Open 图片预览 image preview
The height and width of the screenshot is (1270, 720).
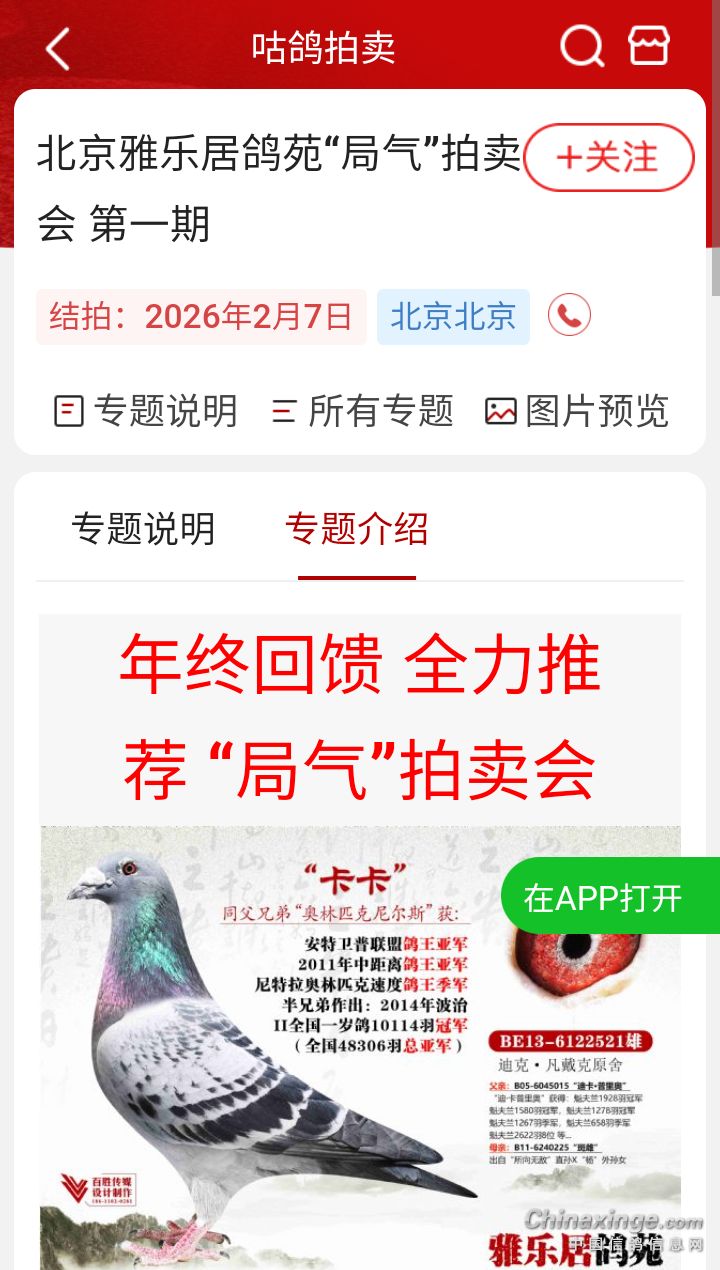tap(577, 411)
